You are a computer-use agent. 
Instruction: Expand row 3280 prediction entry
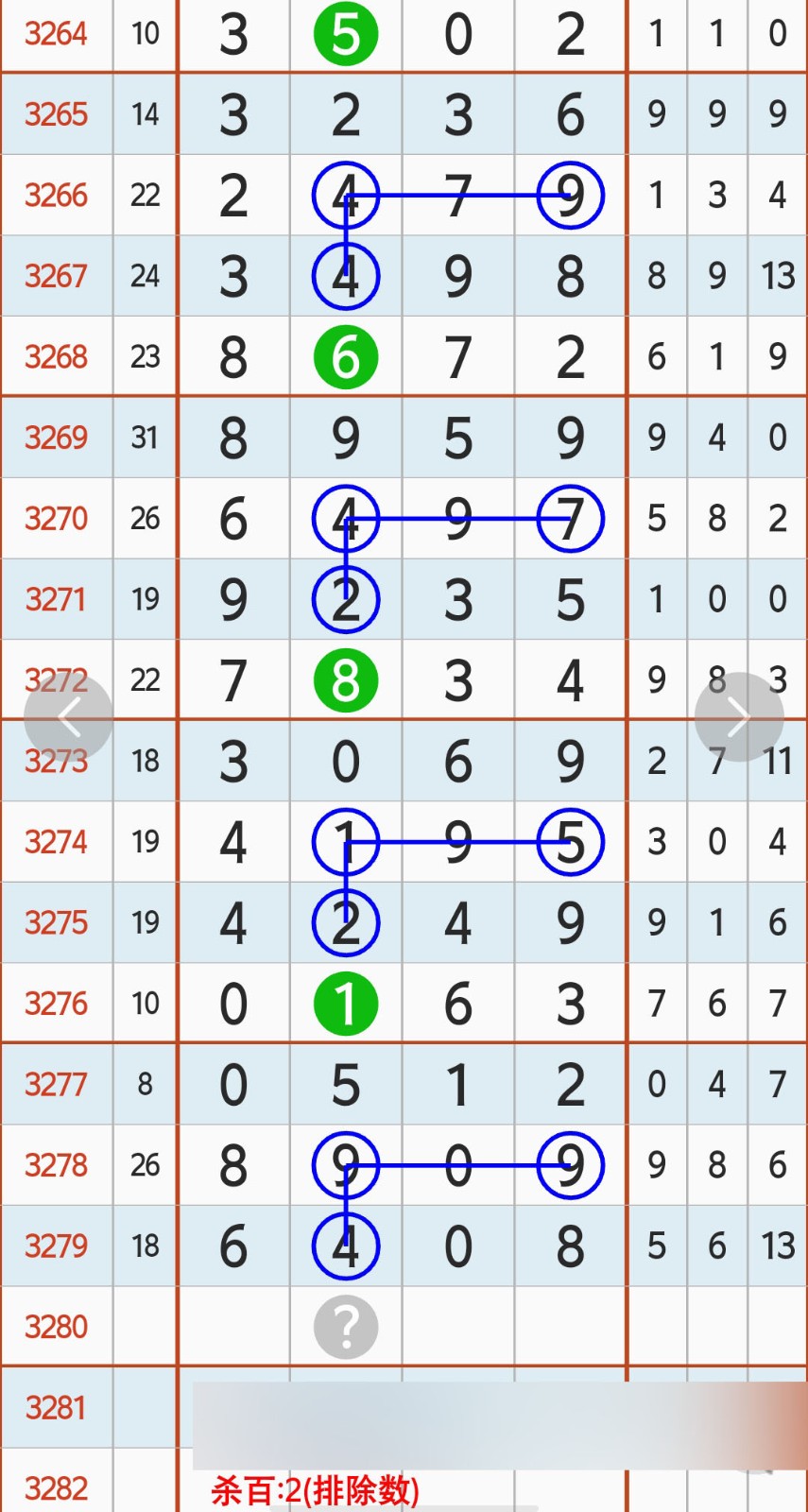(x=56, y=1327)
